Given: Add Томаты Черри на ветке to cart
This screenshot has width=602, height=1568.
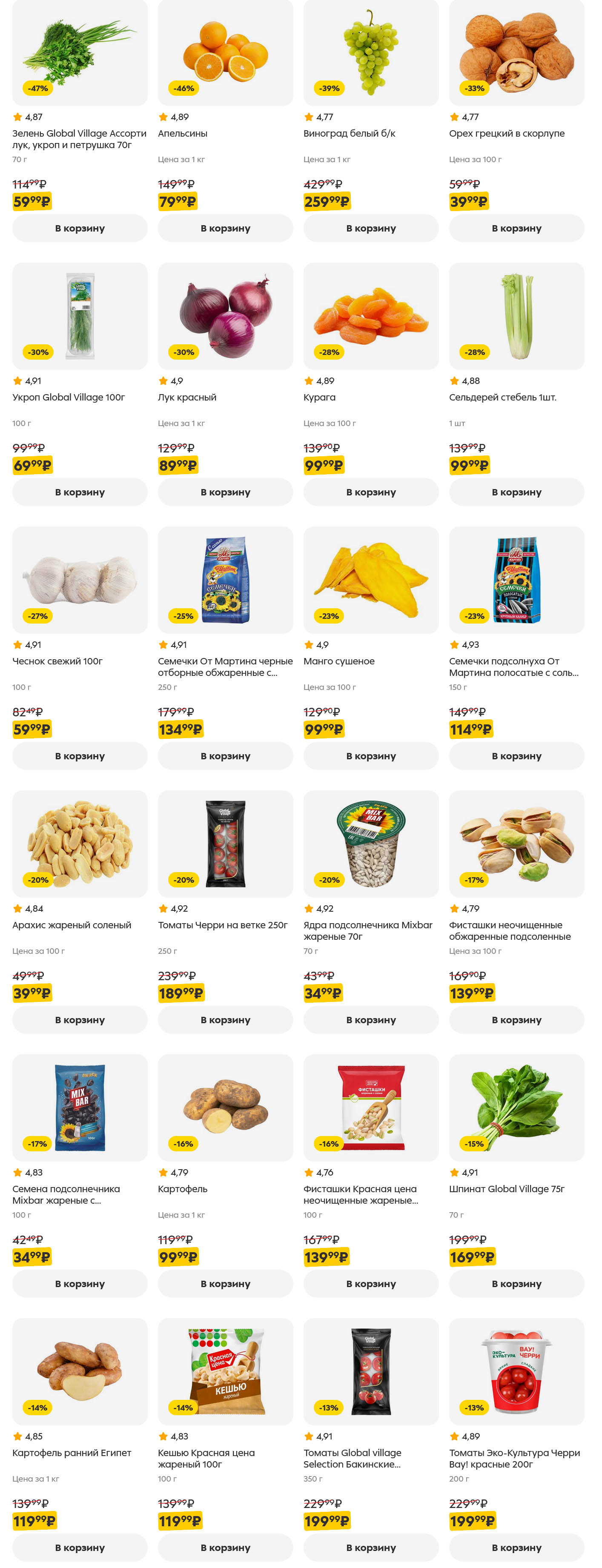Looking at the screenshot, I should click(225, 1019).
